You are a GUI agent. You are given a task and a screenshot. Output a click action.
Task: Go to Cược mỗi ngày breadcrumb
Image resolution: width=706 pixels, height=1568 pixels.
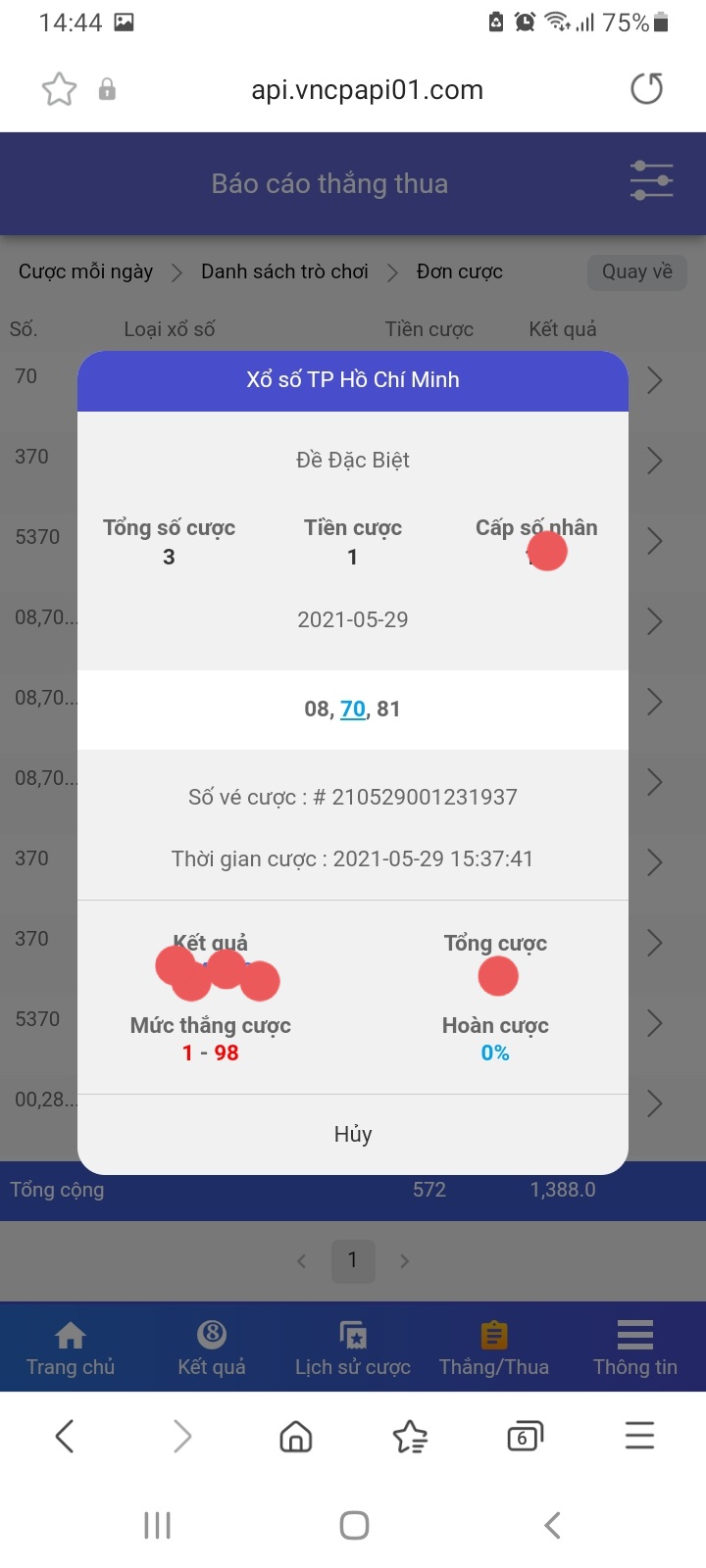click(86, 271)
